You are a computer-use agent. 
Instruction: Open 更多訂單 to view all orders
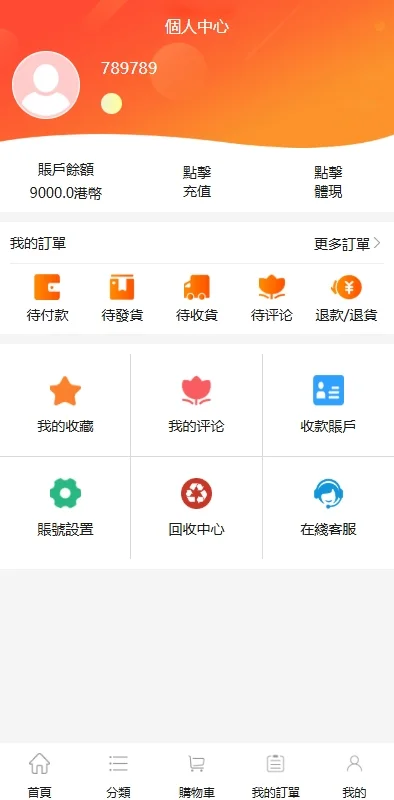(347, 244)
